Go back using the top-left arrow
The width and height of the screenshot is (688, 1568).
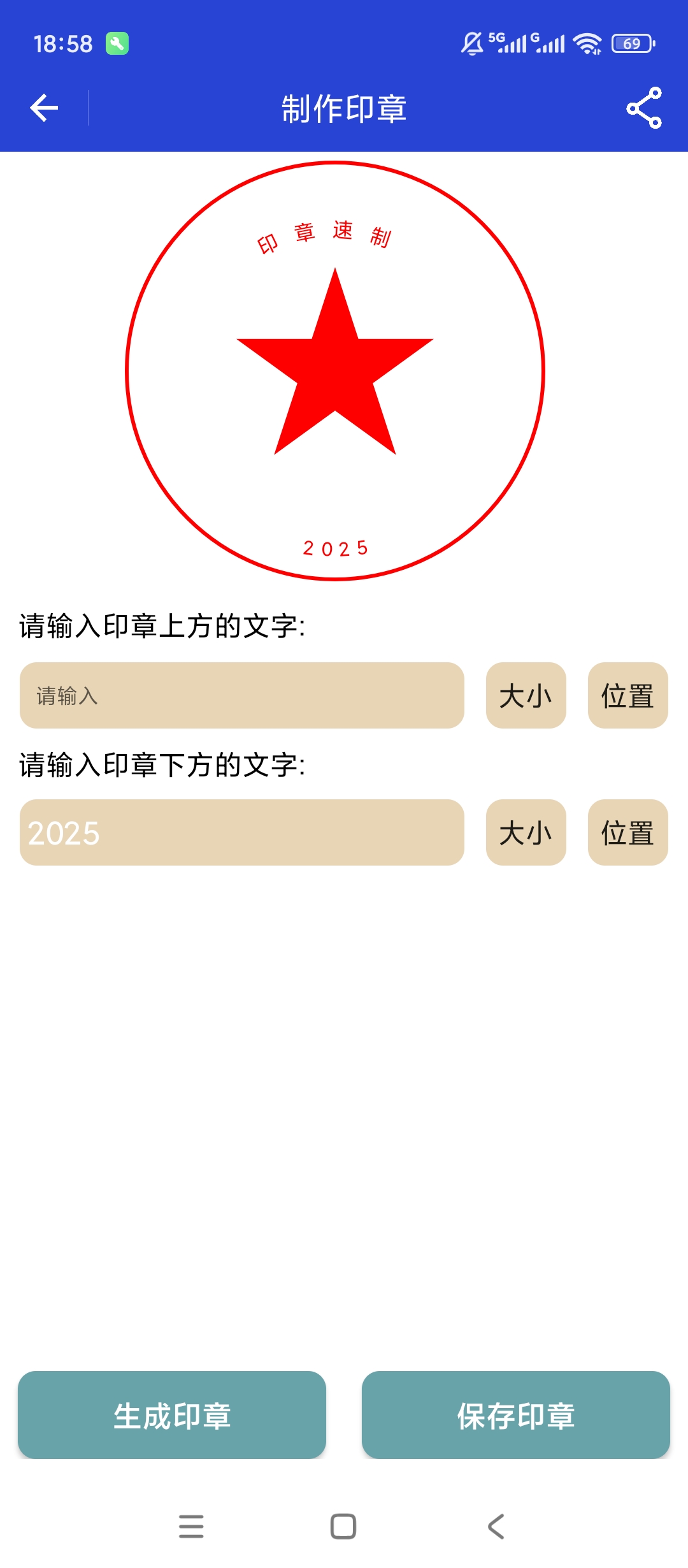[44, 108]
